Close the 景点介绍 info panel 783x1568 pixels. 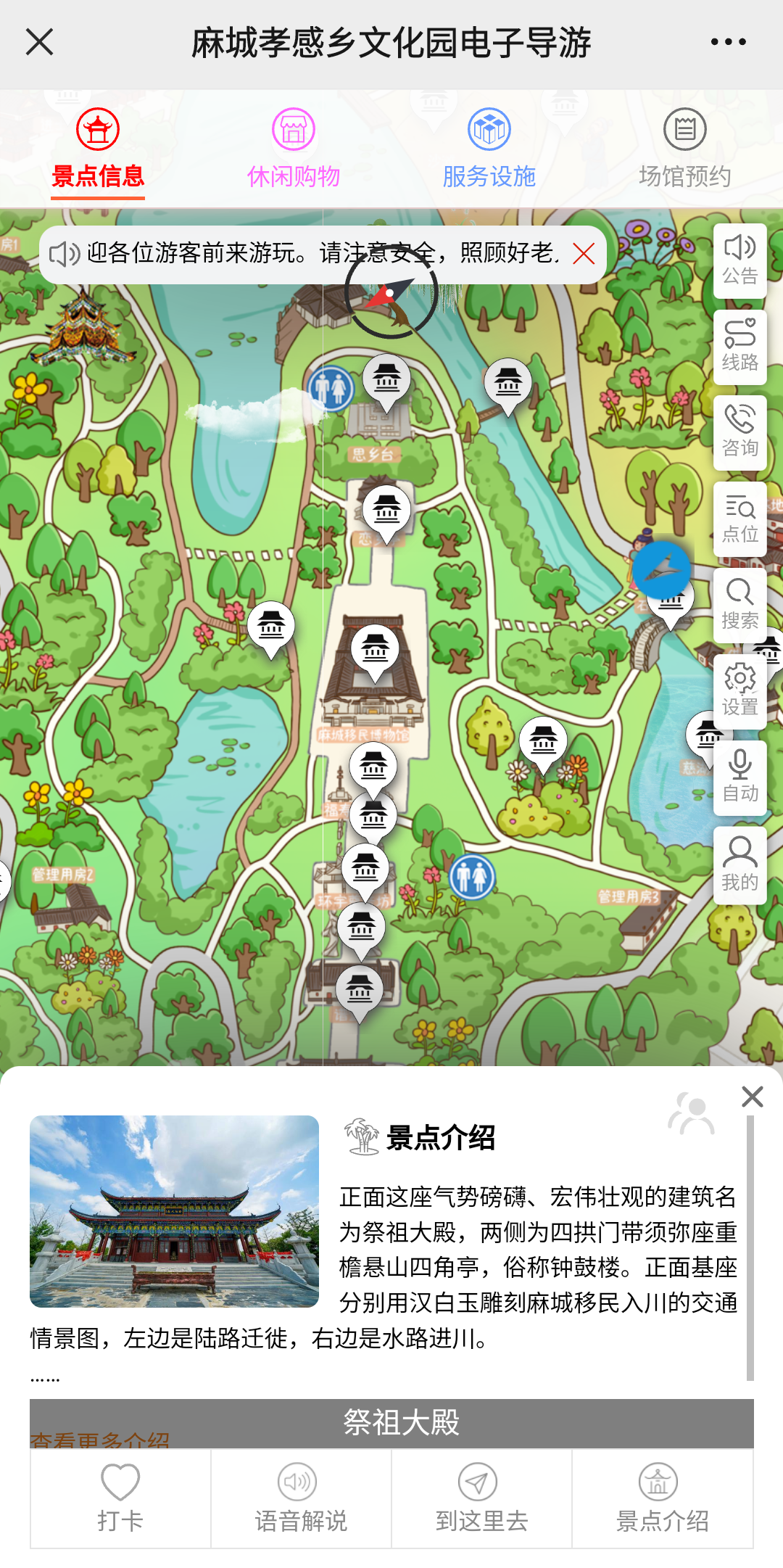coord(753,1097)
